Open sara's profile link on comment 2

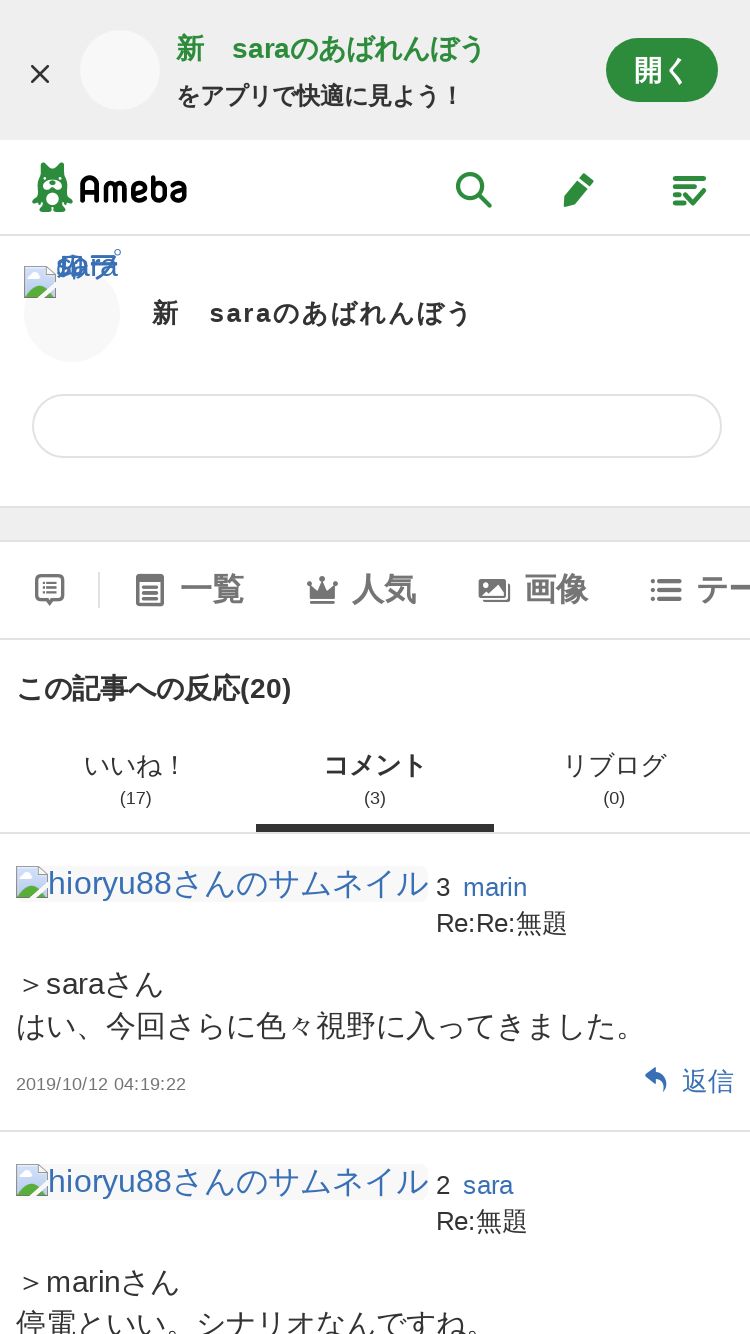click(x=487, y=1185)
